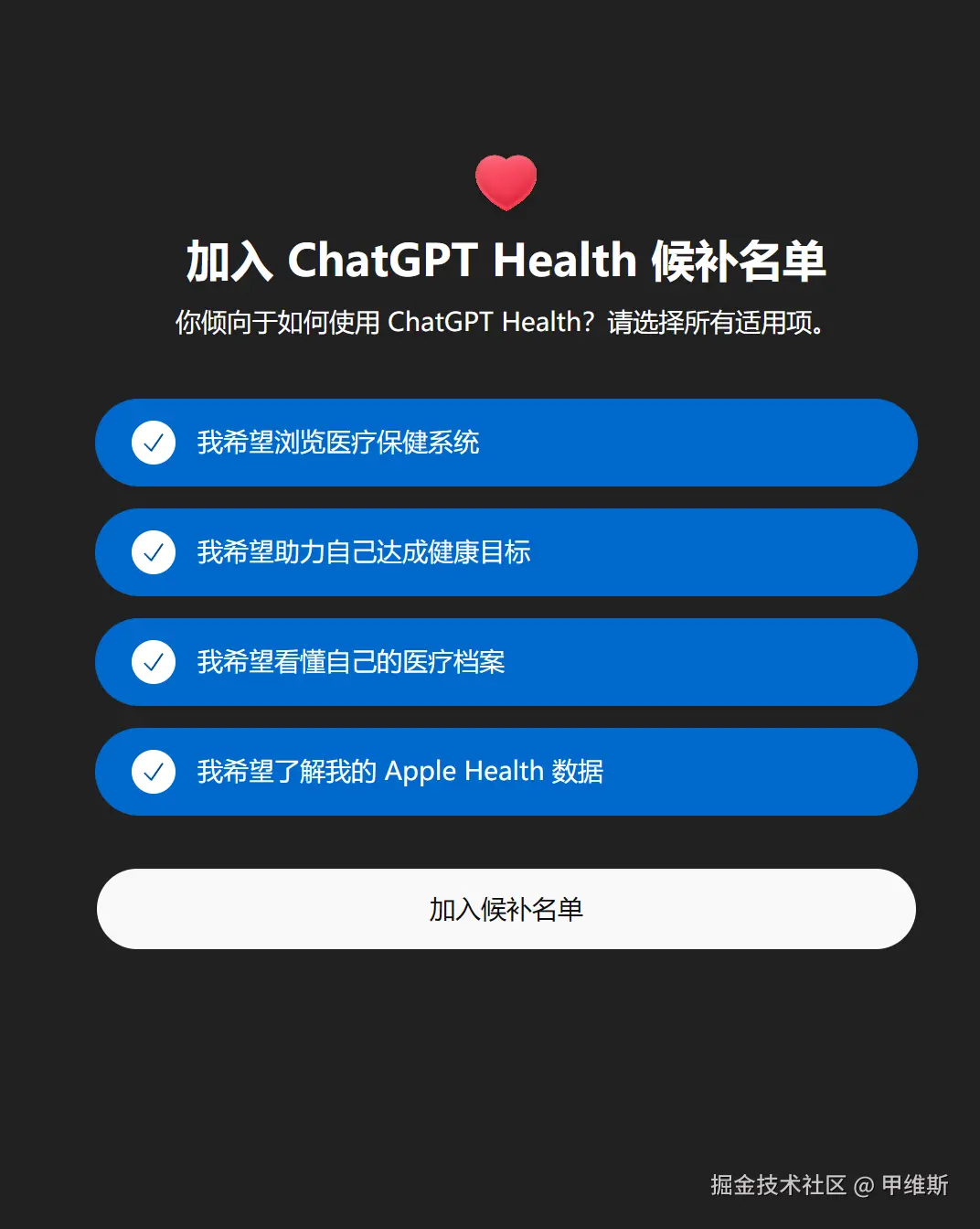The image size is (980, 1229).
Task: Click the white circle beside 我希望浏览医疗保健系统
Action: pyautogui.click(x=153, y=443)
